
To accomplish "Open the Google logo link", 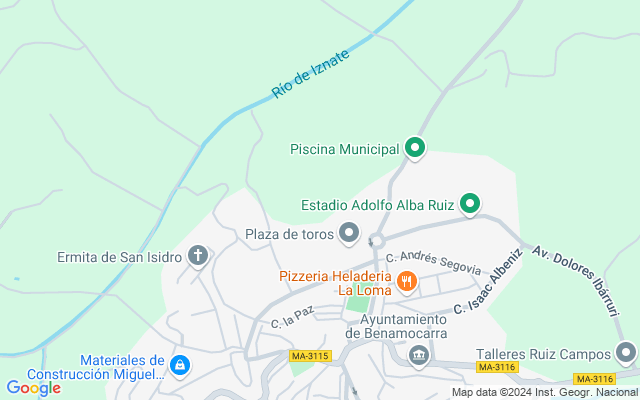I will point(33,388).
